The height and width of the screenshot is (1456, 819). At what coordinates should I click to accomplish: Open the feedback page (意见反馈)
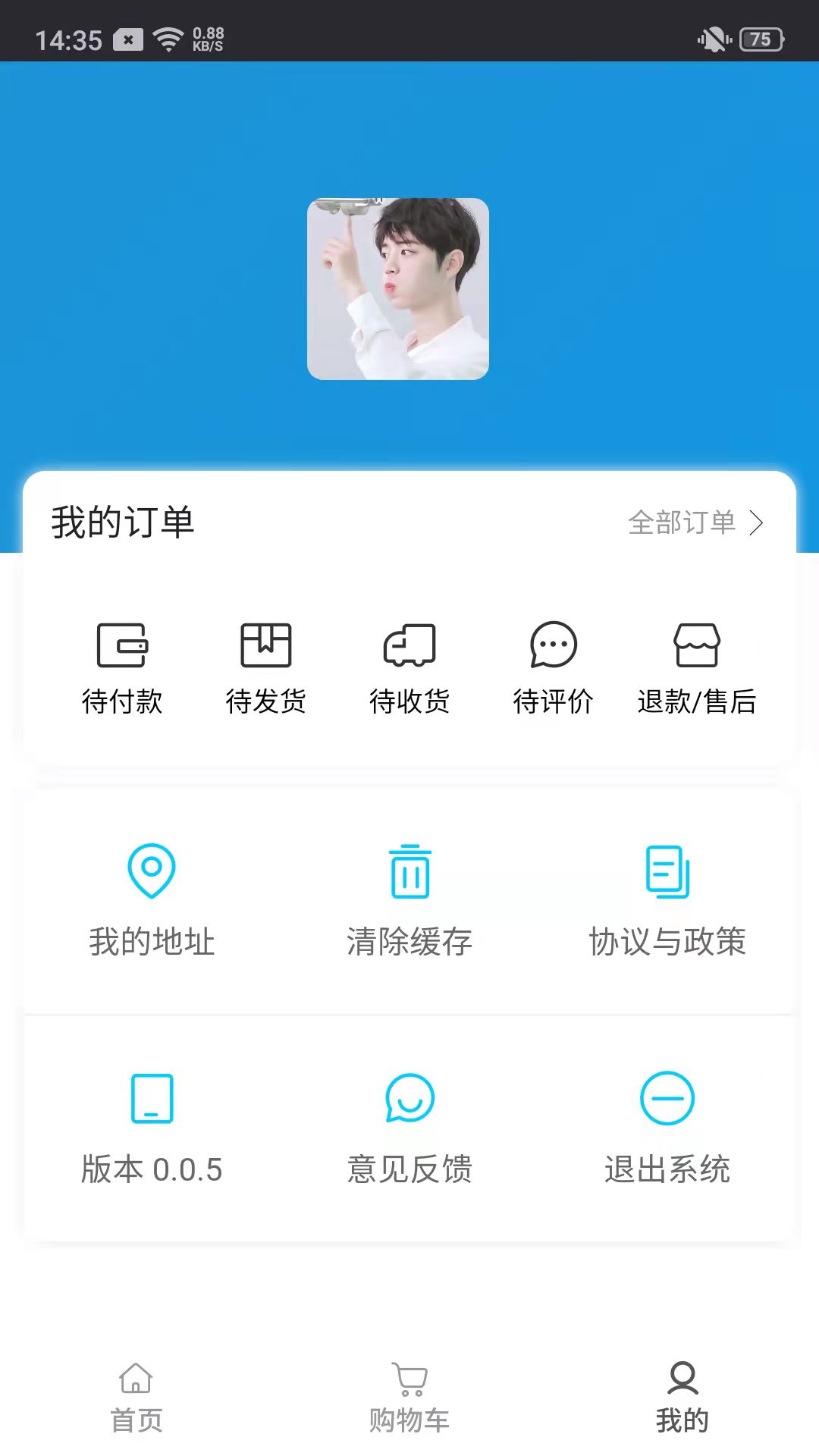409,1128
